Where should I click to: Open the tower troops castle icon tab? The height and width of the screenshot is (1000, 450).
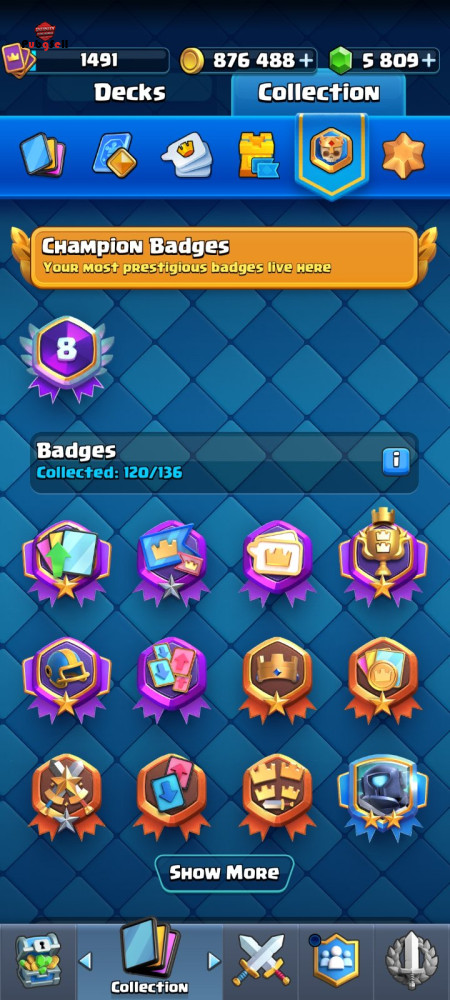258,154
